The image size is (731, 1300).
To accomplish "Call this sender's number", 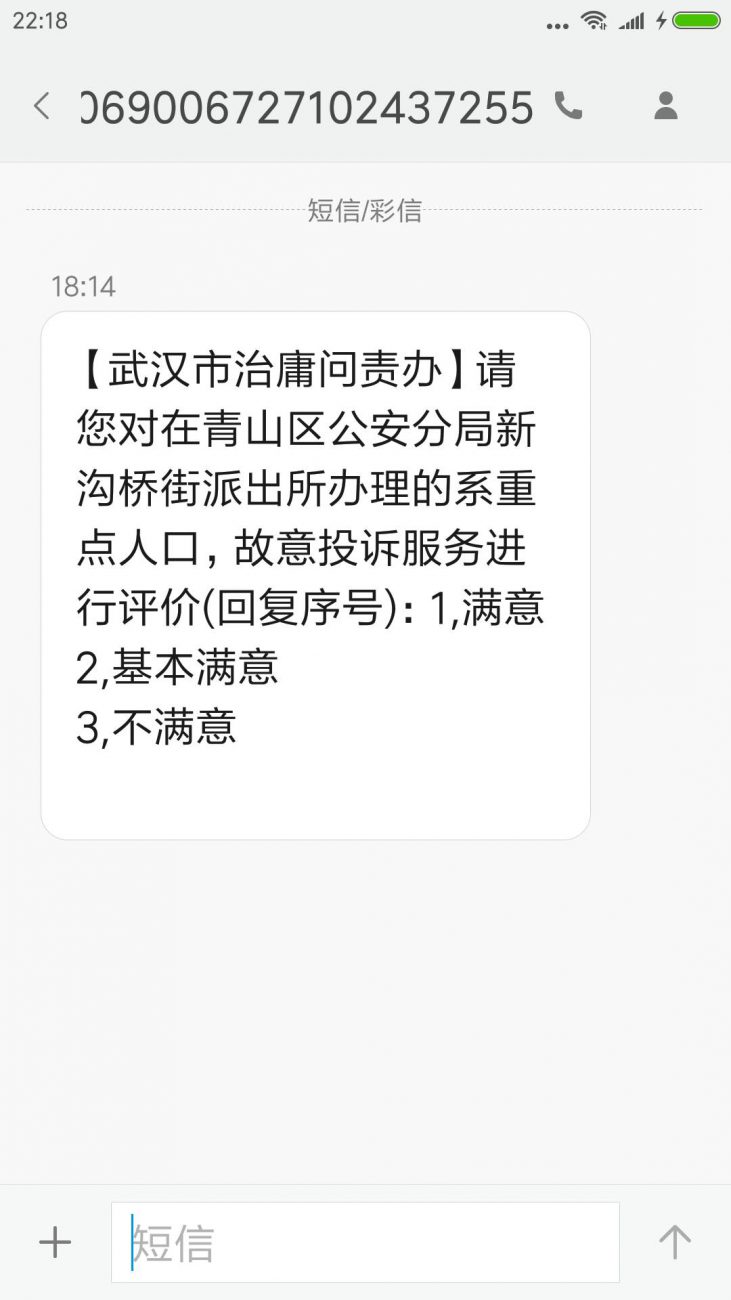I will point(568,106).
